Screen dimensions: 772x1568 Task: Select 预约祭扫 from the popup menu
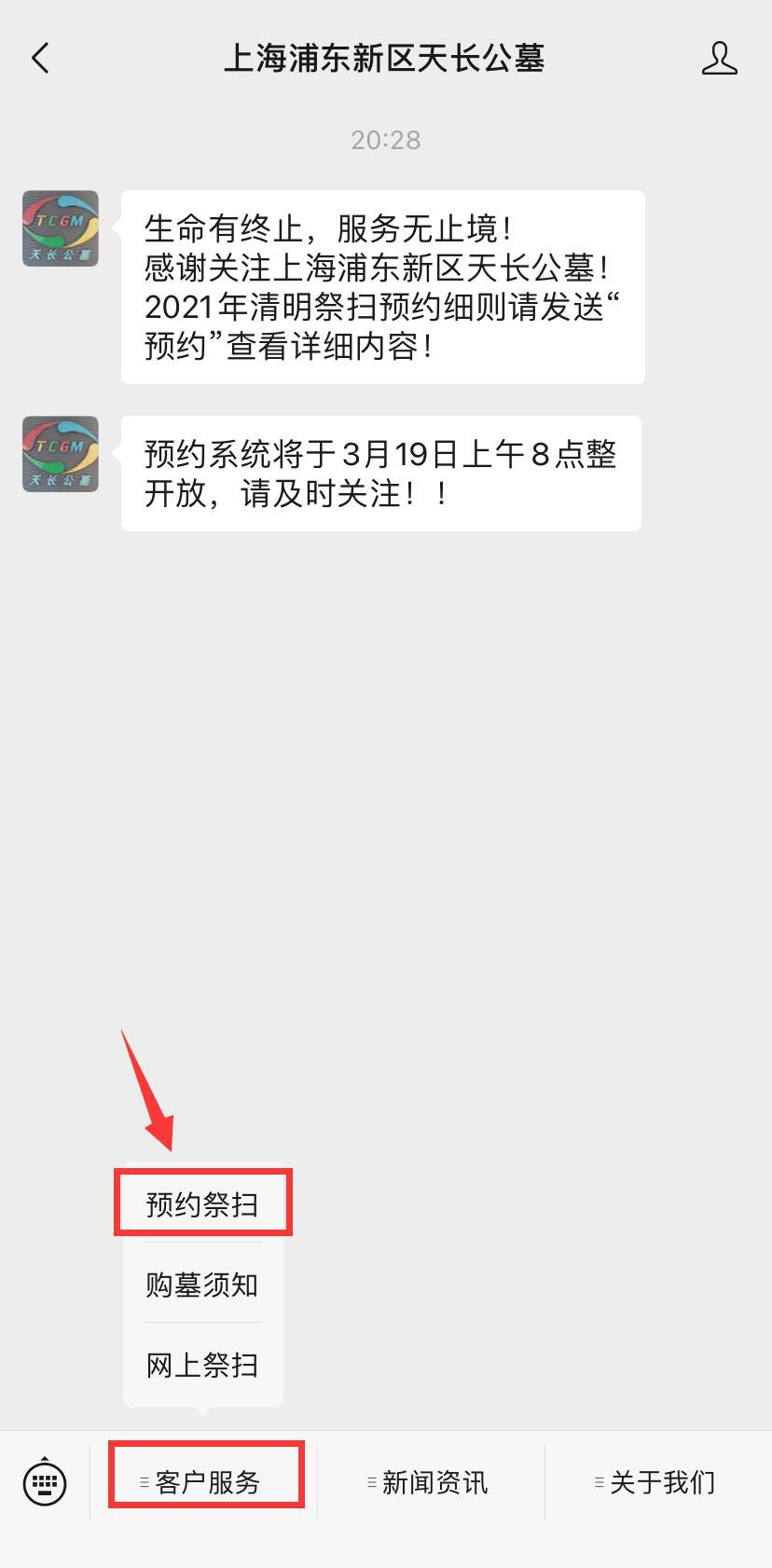[202, 1204]
